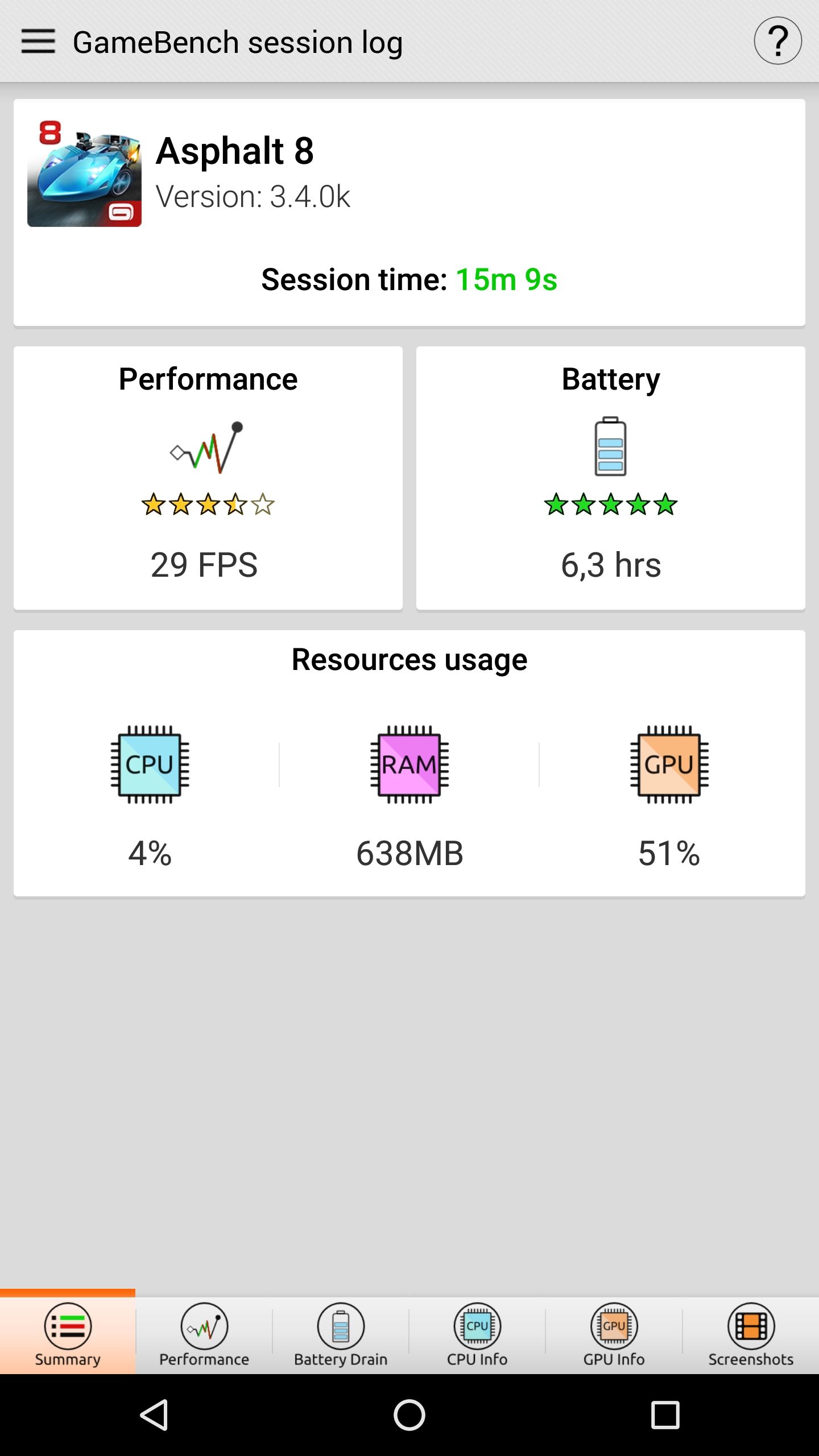Viewport: 819px width, 1456px height.
Task: Show the Screenshots tab
Action: pos(751,1334)
